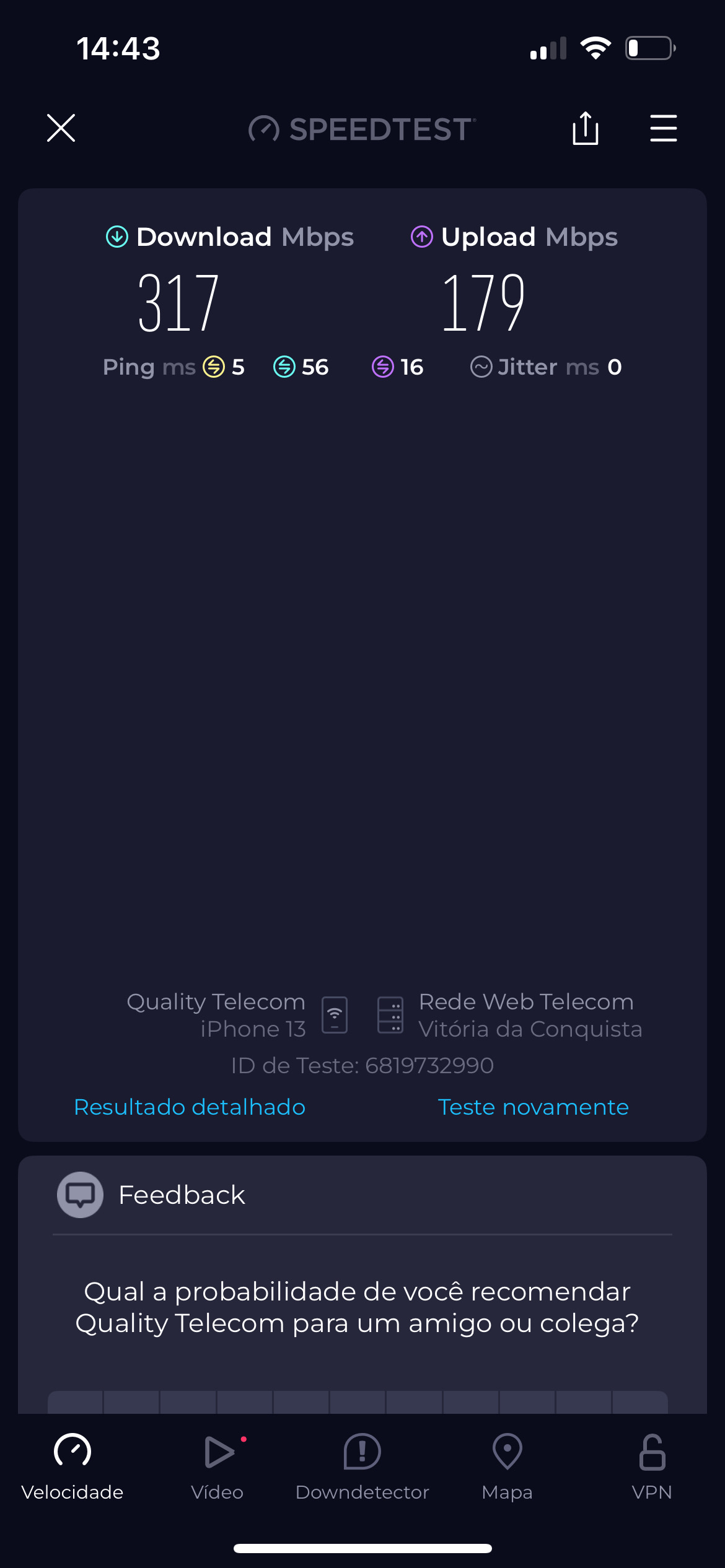The height and width of the screenshot is (1568, 725).
Task: Close the speed test results
Action: tap(61, 128)
